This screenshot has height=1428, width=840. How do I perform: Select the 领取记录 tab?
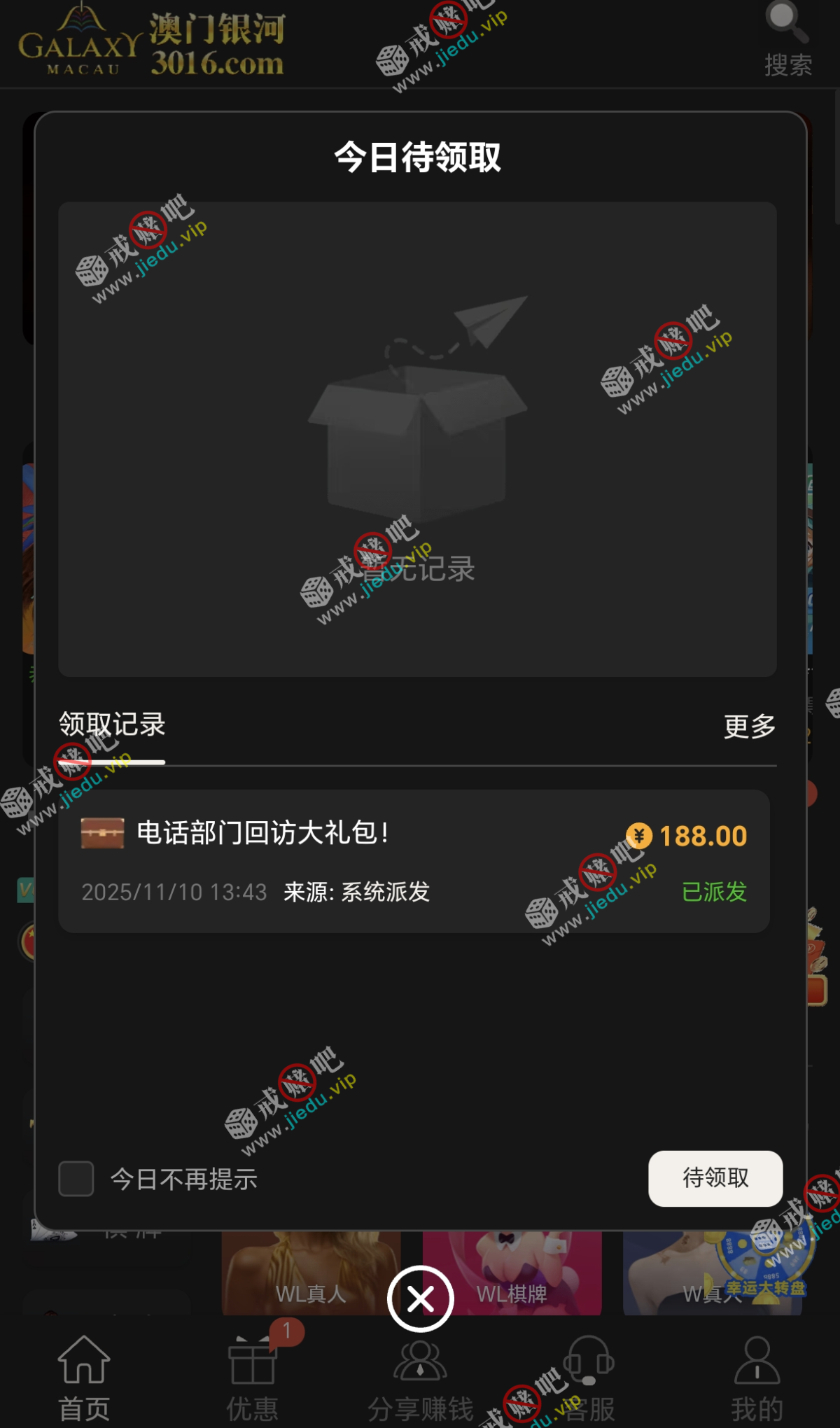coord(112,725)
